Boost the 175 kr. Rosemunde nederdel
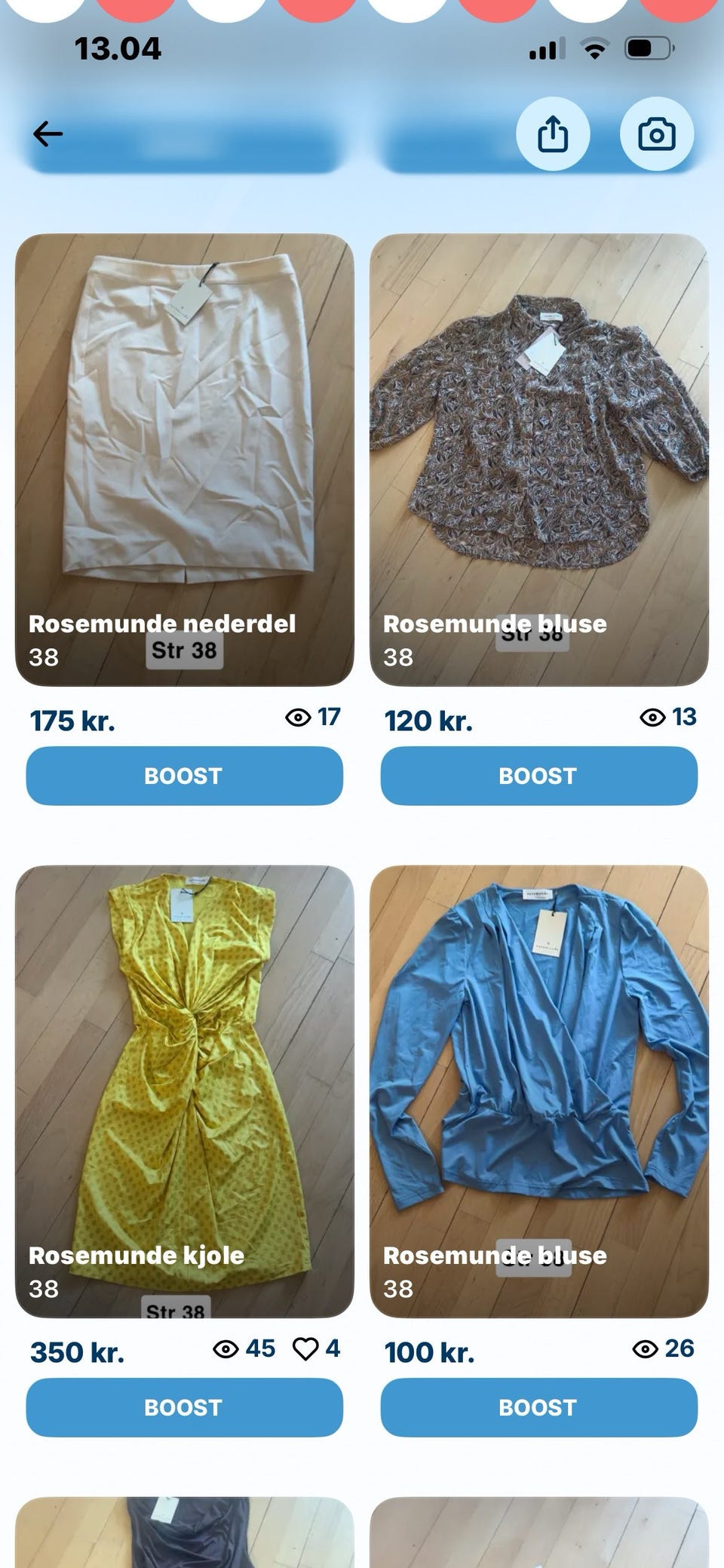This screenshot has height=1568, width=724. (184, 776)
